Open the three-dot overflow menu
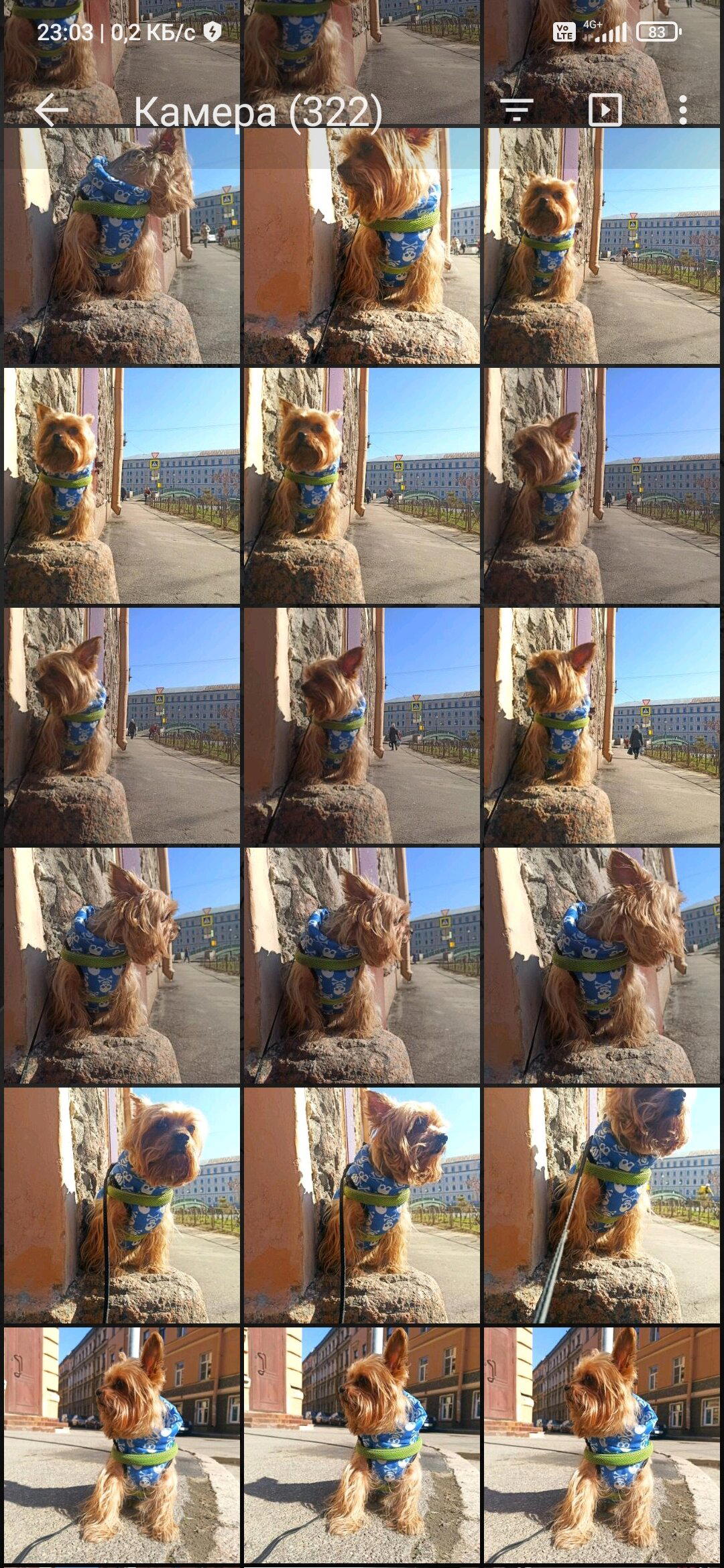724x1568 pixels. pyautogui.click(x=682, y=111)
